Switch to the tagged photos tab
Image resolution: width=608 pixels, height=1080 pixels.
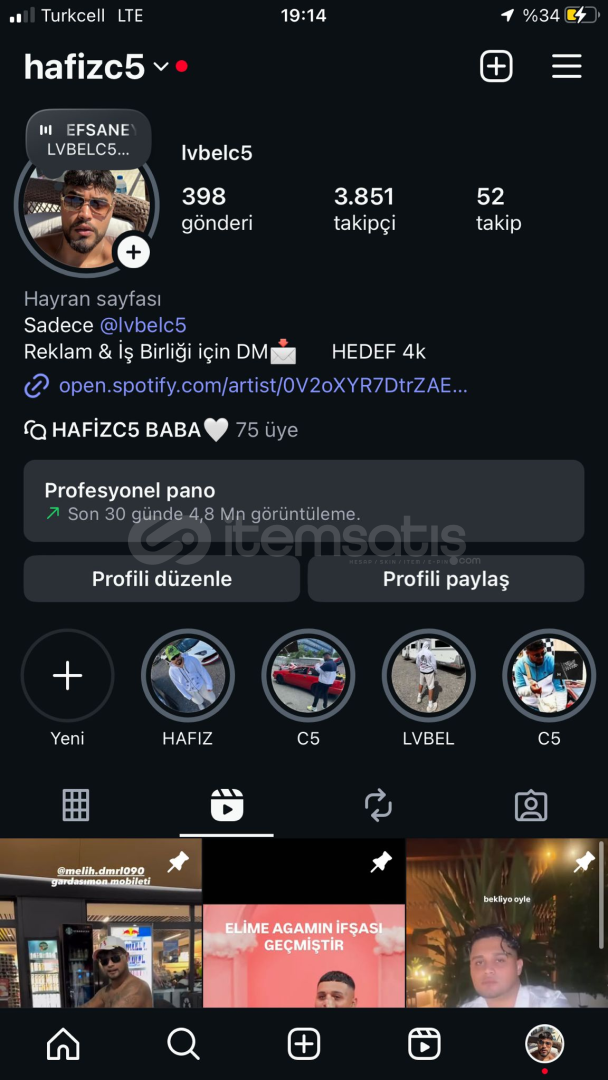pos(530,805)
